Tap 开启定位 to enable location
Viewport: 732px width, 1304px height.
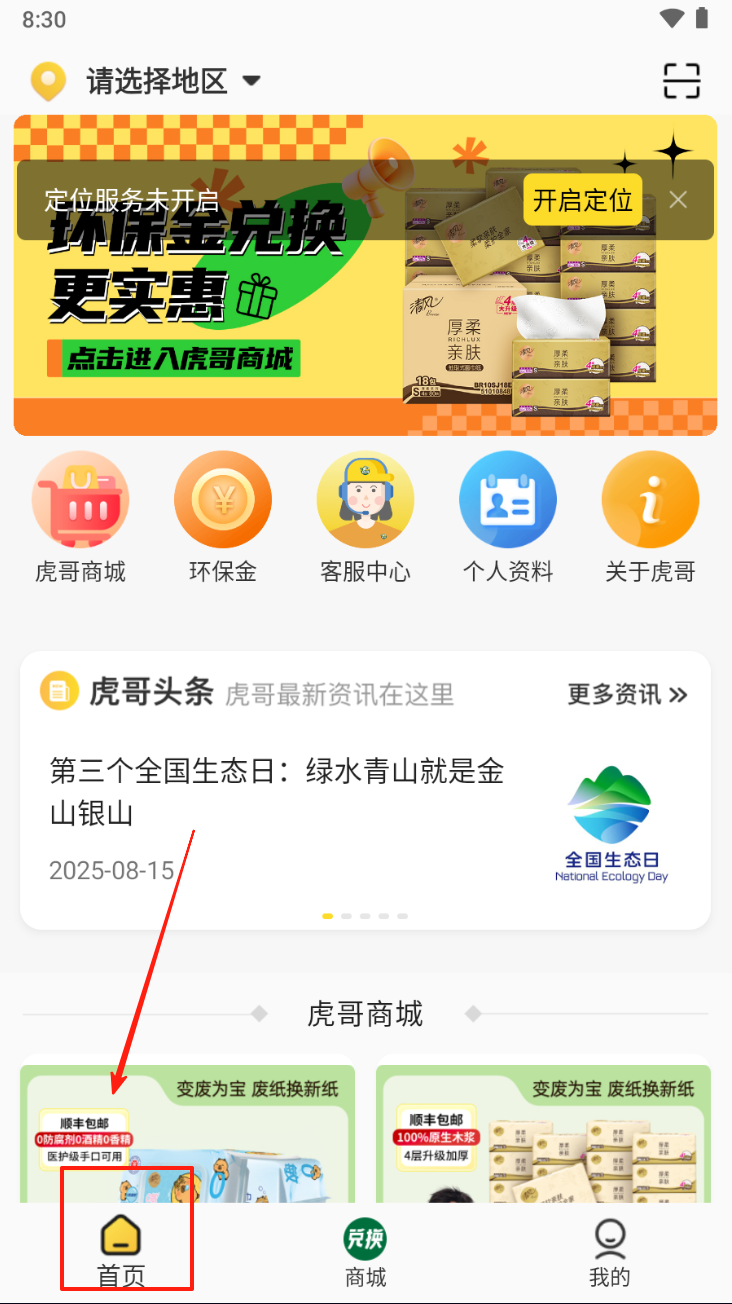(583, 200)
